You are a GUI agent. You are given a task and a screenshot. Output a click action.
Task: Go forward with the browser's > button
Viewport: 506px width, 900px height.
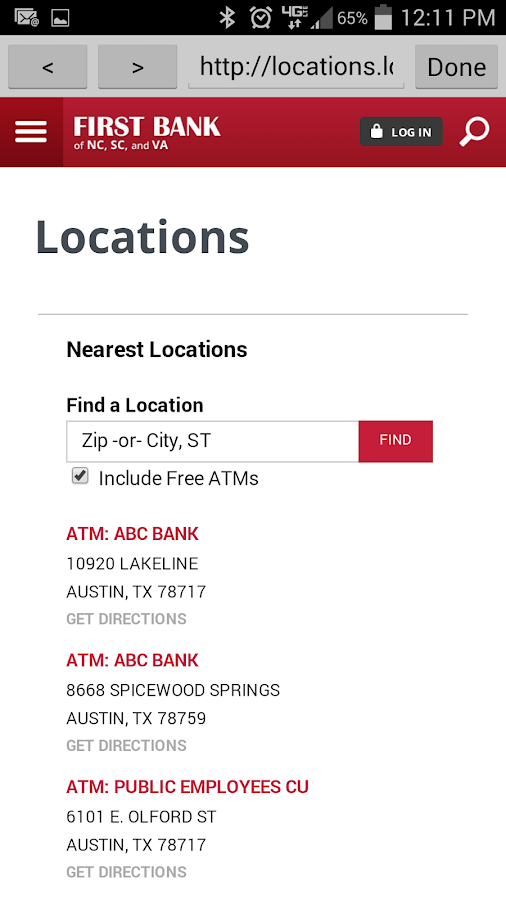pos(138,67)
